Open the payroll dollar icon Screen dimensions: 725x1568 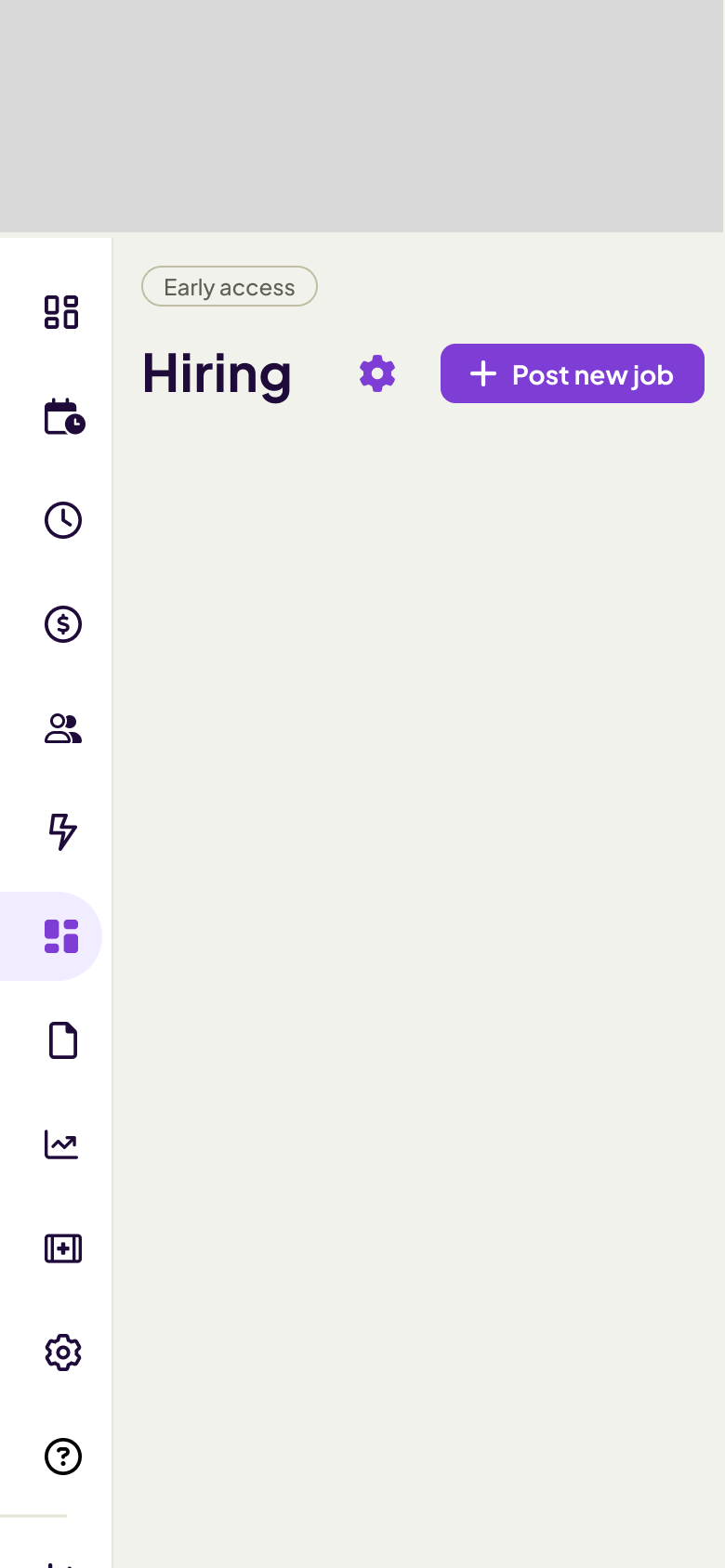tap(63, 624)
